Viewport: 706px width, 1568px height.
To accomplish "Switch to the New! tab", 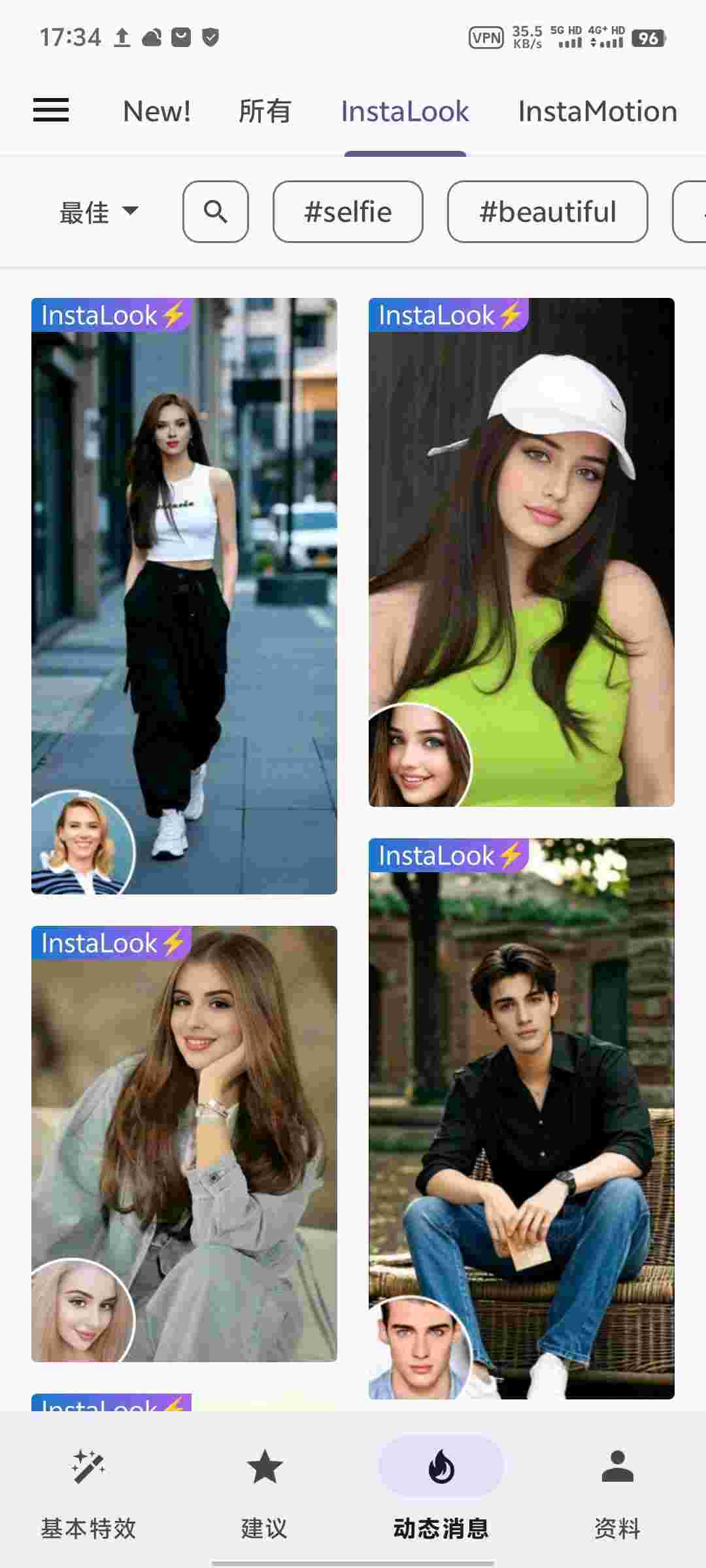I will tap(157, 112).
